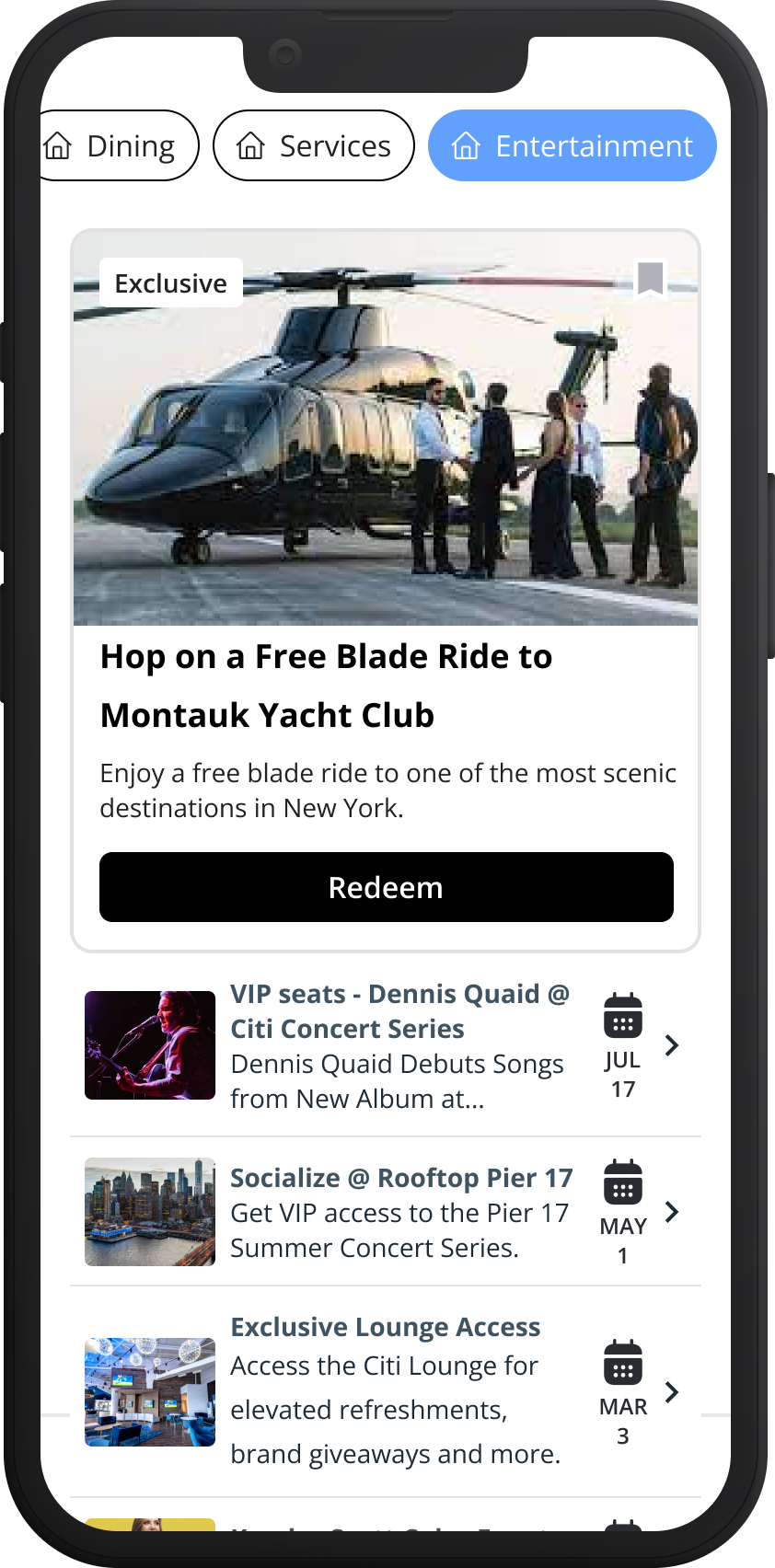Bookmark the Blade Ride offer
The height and width of the screenshot is (1568, 775).
pos(650,278)
